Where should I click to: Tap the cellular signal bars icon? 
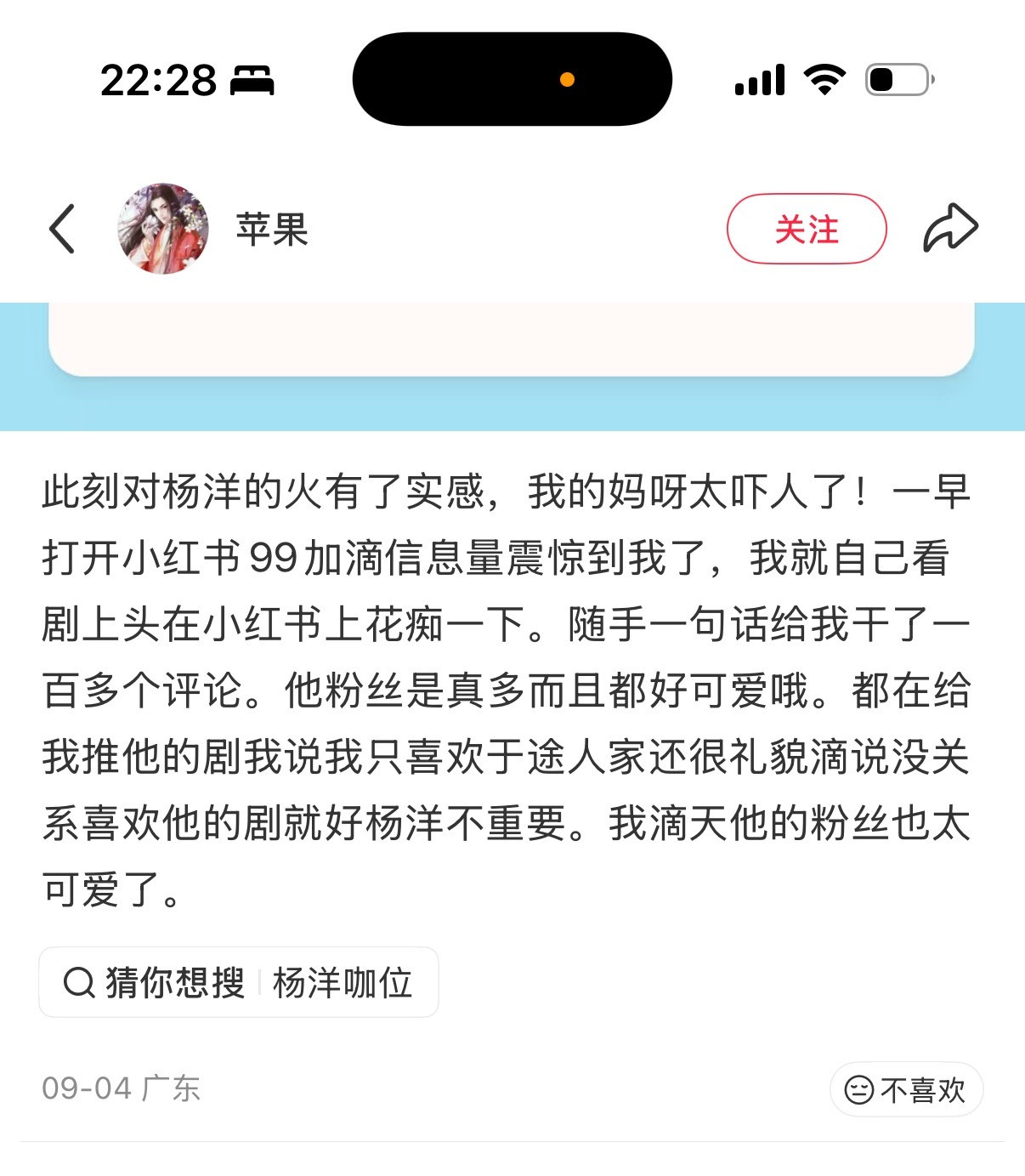tap(762, 78)
